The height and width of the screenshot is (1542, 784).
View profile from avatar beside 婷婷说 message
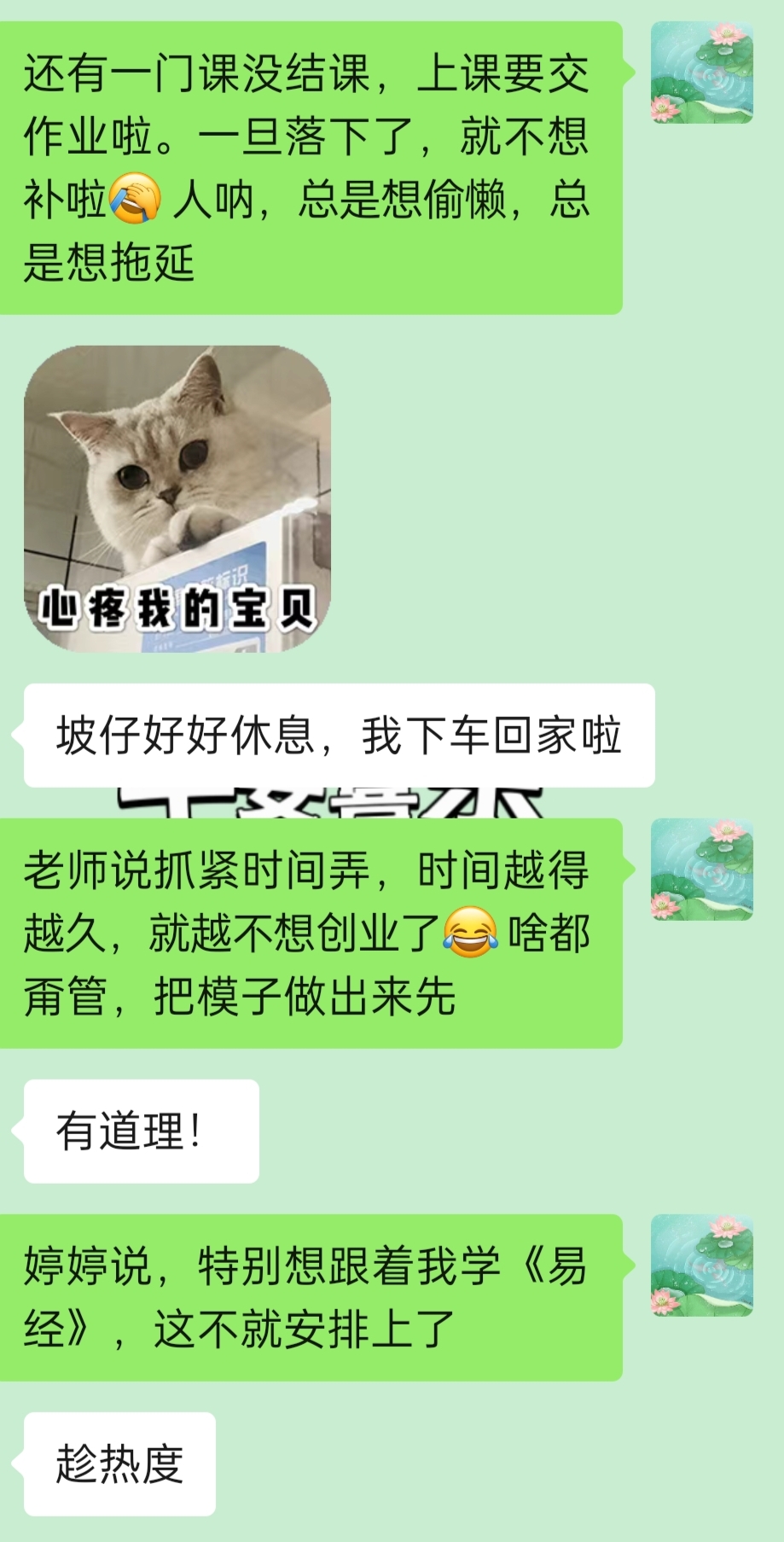click(x=701, y=1266)
